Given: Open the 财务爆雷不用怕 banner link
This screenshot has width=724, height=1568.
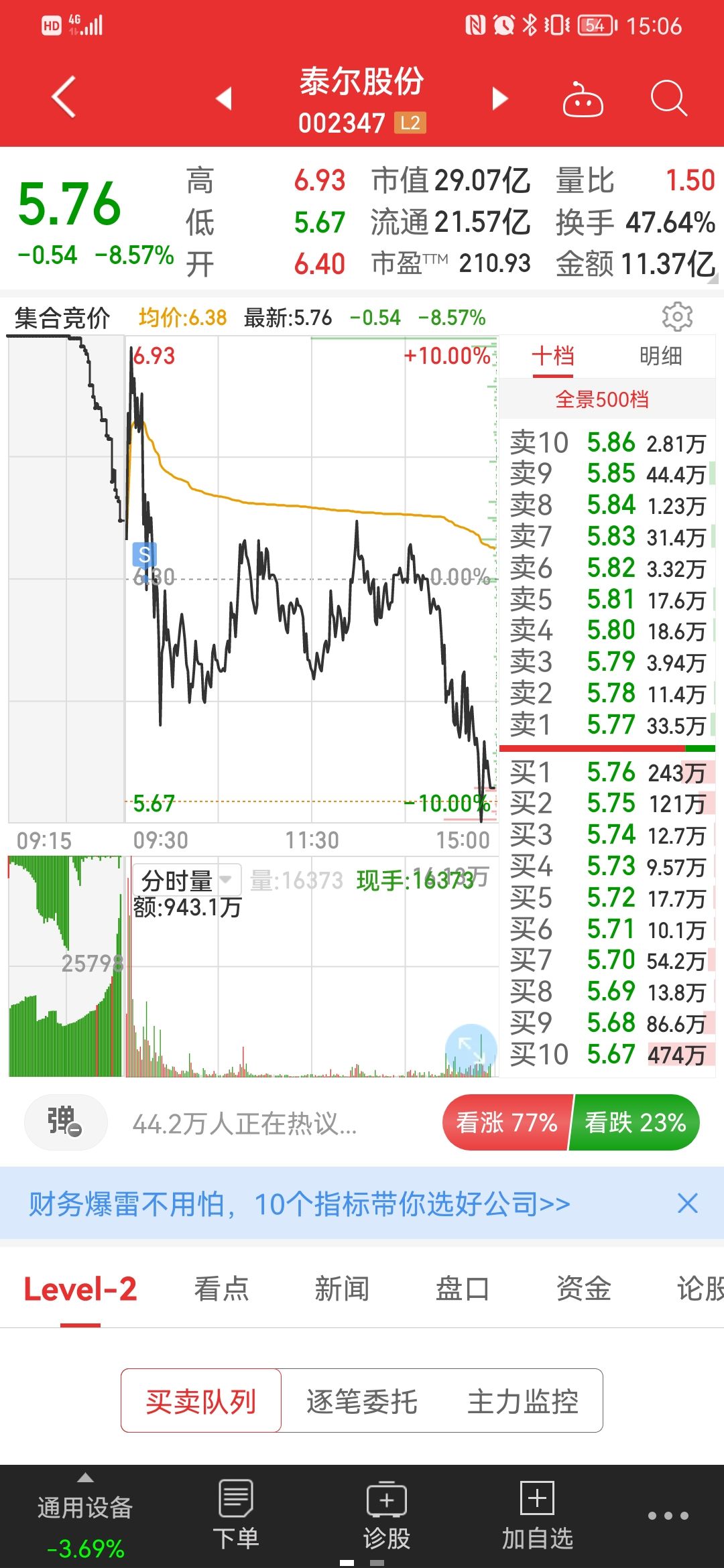Looking at the screenshot, I should tap(299, 1203).
